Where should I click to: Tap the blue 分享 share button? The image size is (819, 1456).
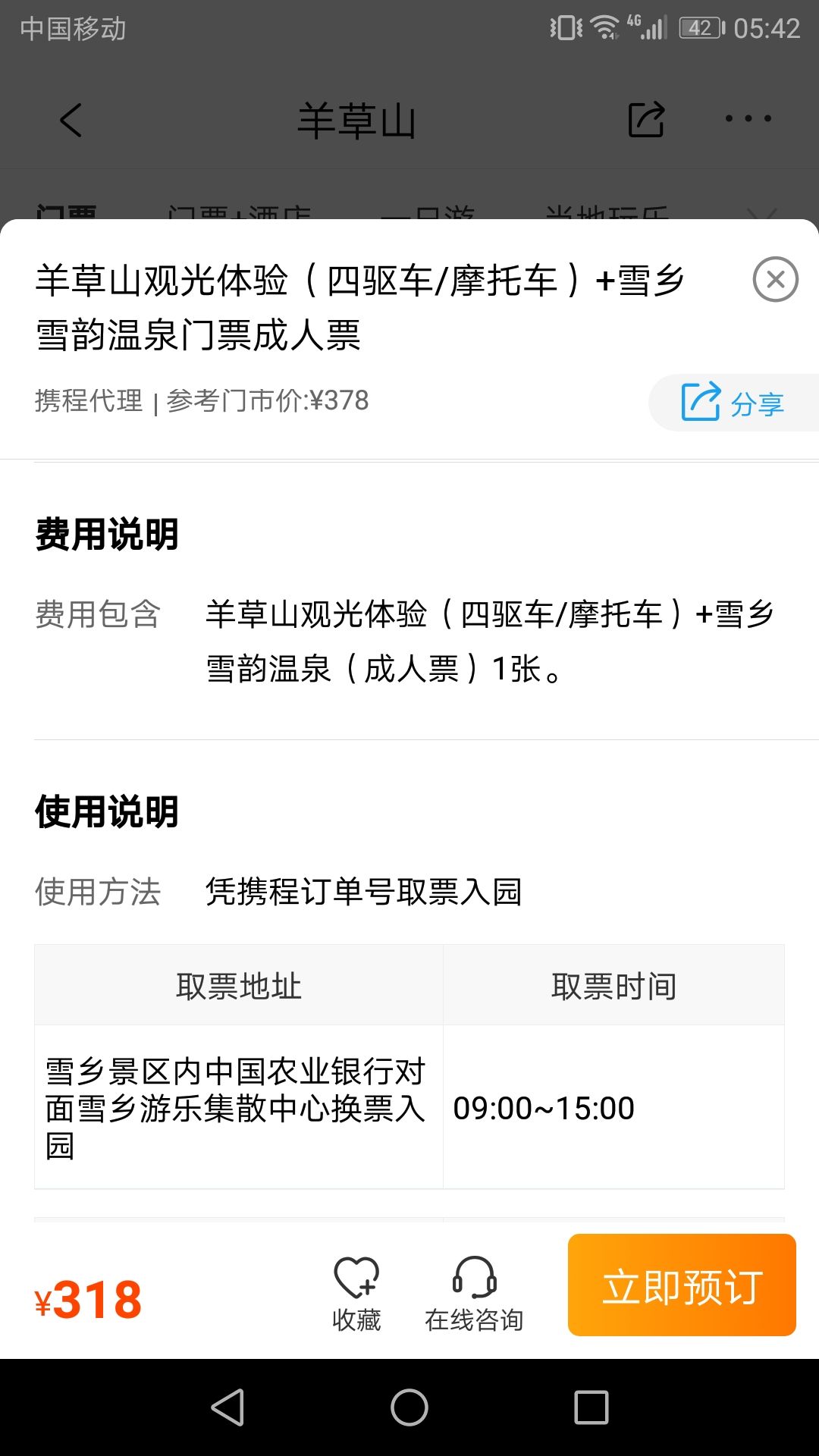(733, 403)
